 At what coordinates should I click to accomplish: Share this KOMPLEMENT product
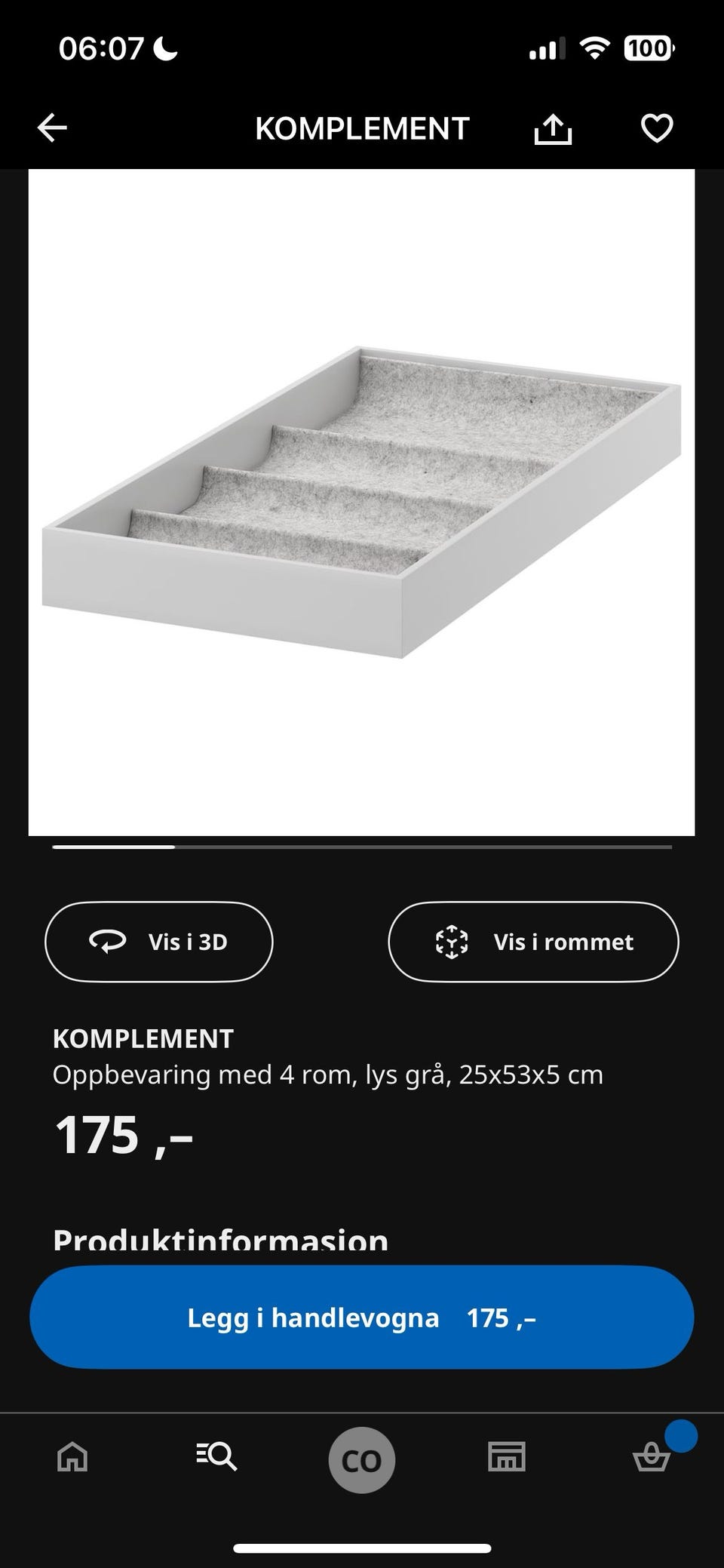pyautogui.click(x=553, y=127)
